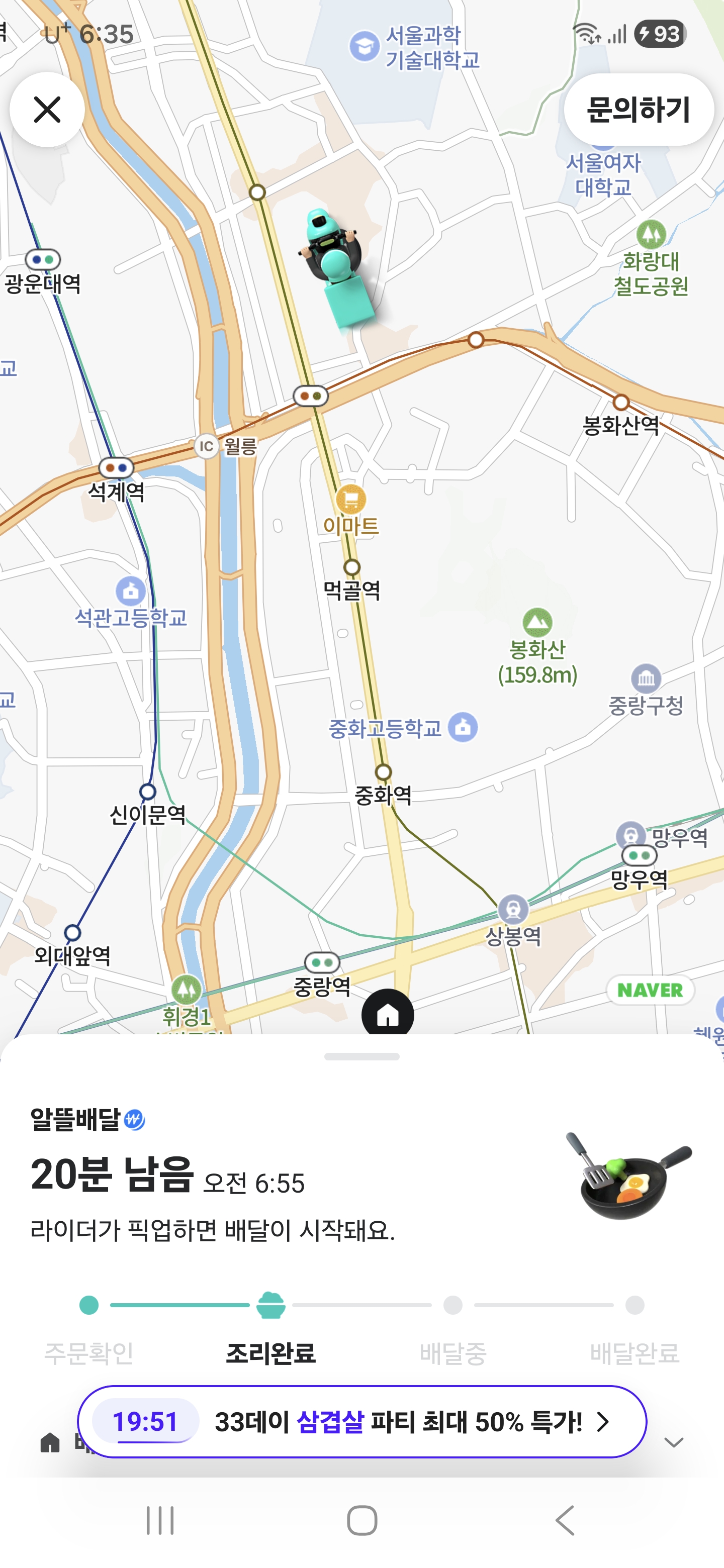Expand the bottom sheet chevron
724x1568 pixels.
[673, 1442]
